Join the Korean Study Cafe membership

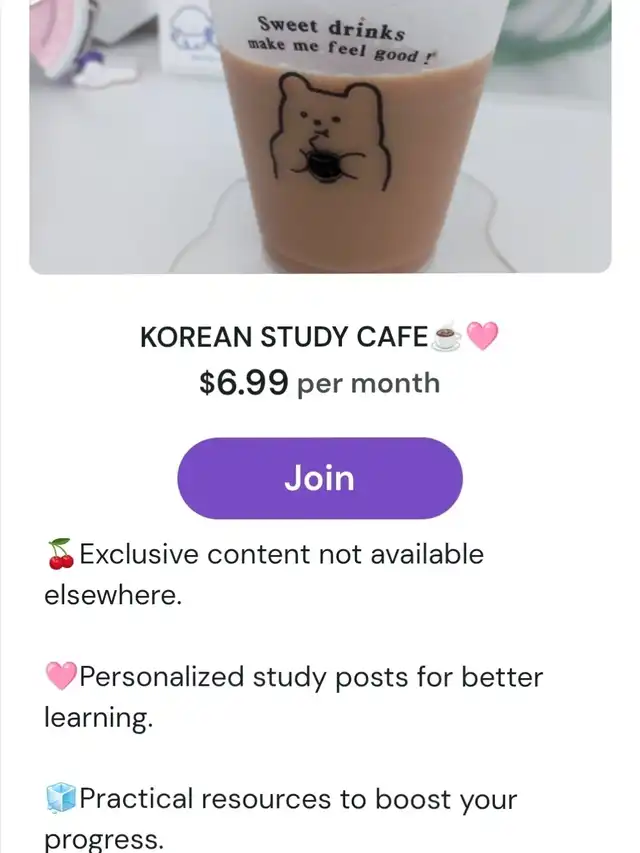320,478
